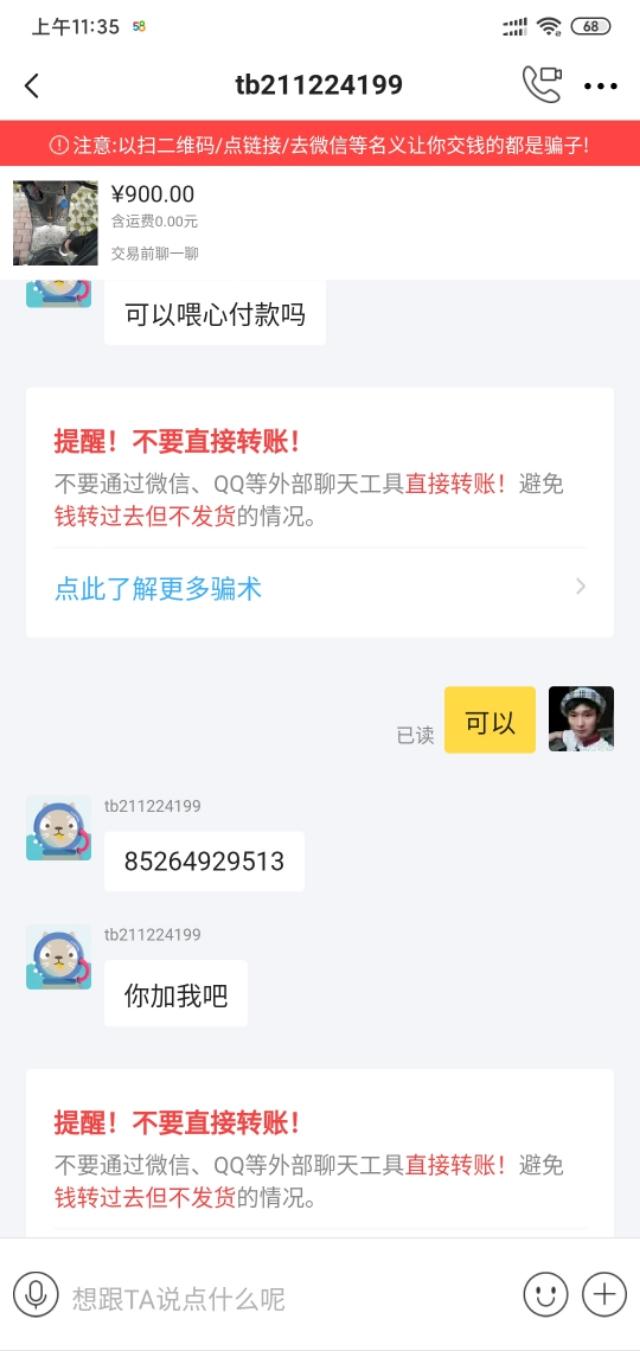The image size is (640, 1351).
Task: Go back from the tb211224199 chat
Action: [x=32, y=86]
